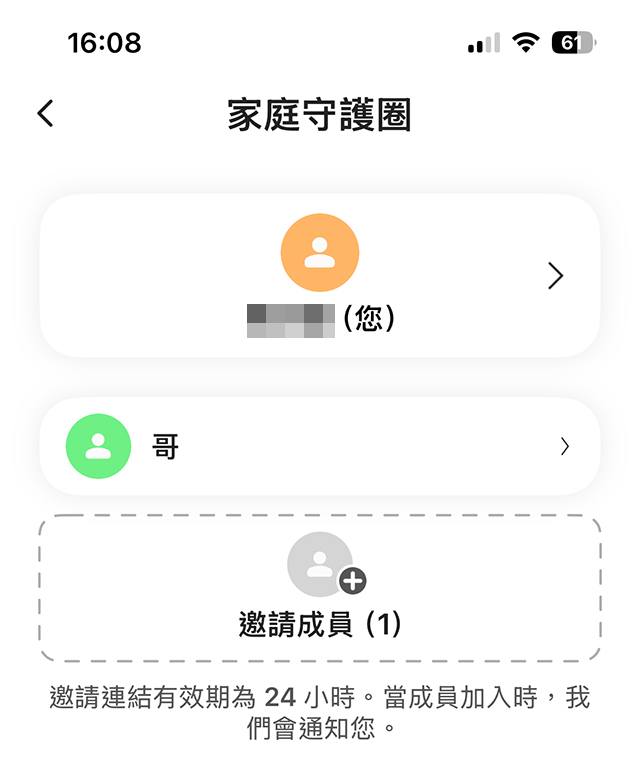
Task: Open member 哥 details
Action: click(320, 446)
